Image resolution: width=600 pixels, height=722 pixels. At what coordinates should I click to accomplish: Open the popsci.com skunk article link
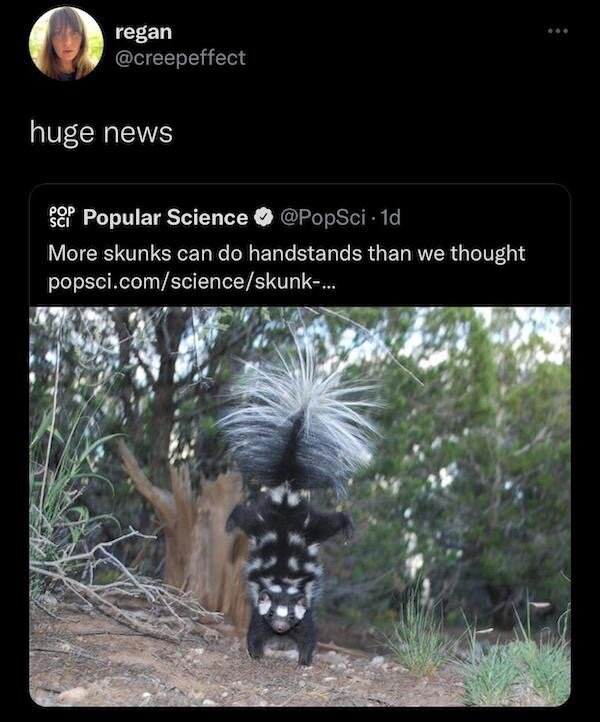click(x=194, y=282)
